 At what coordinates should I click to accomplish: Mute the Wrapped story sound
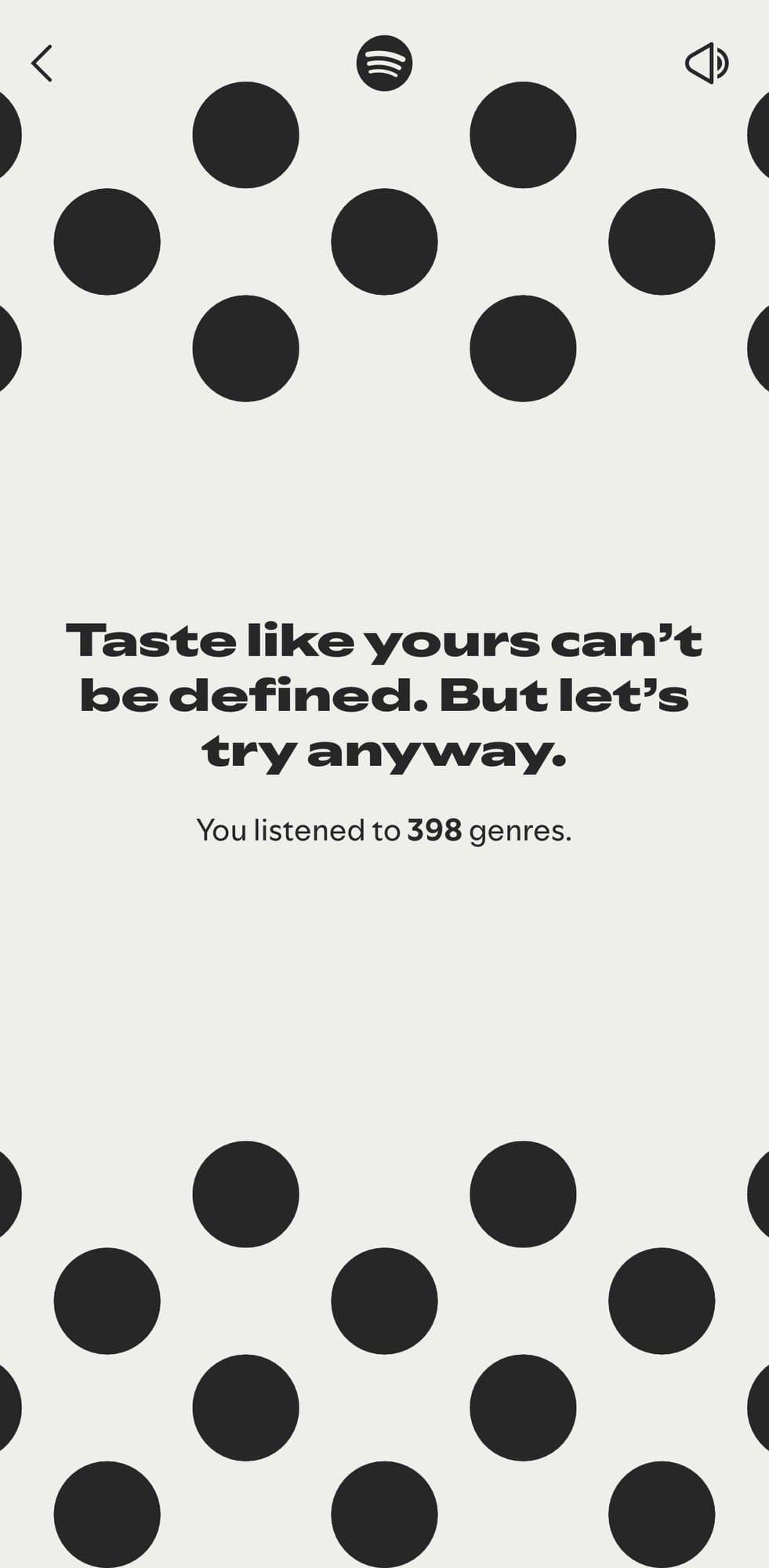[706, 63]
